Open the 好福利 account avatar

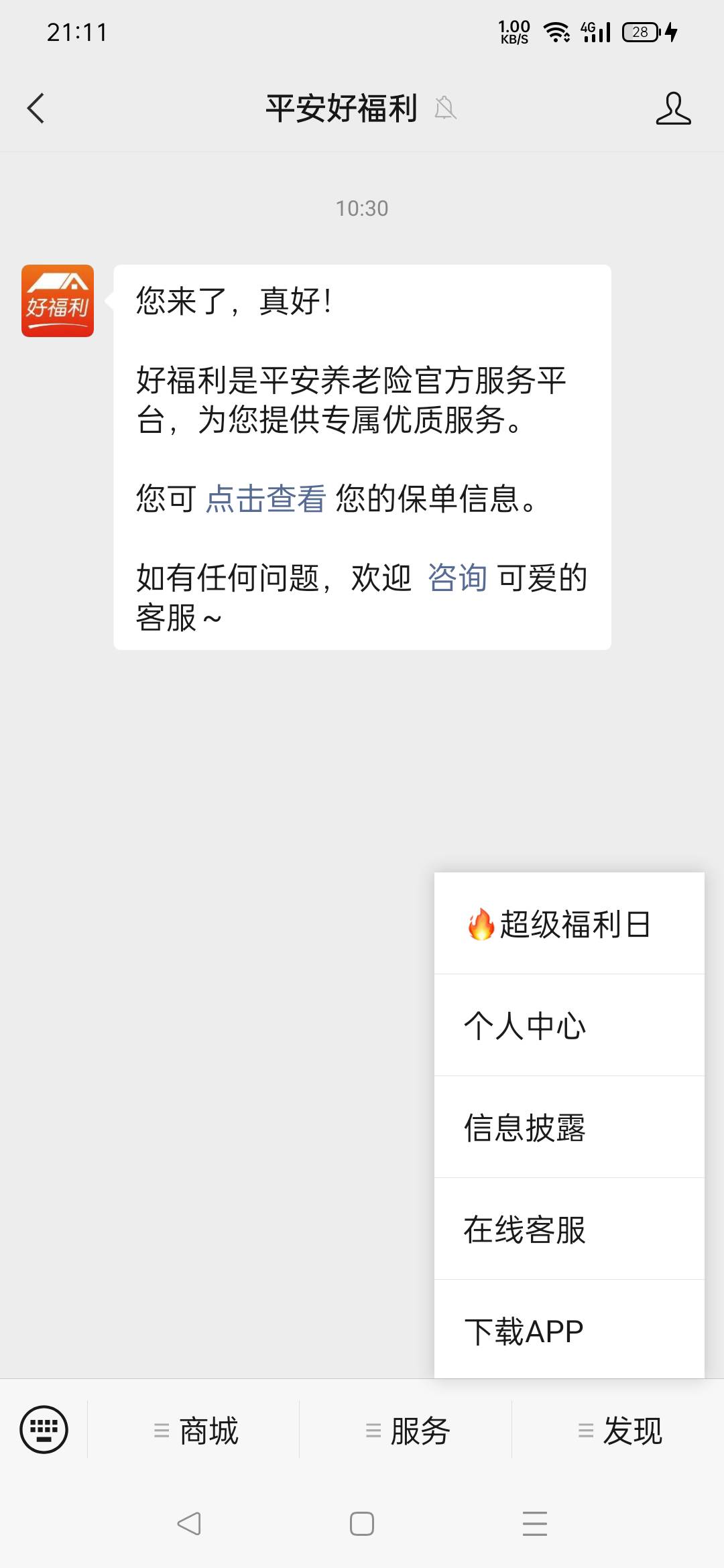point(58,301)
